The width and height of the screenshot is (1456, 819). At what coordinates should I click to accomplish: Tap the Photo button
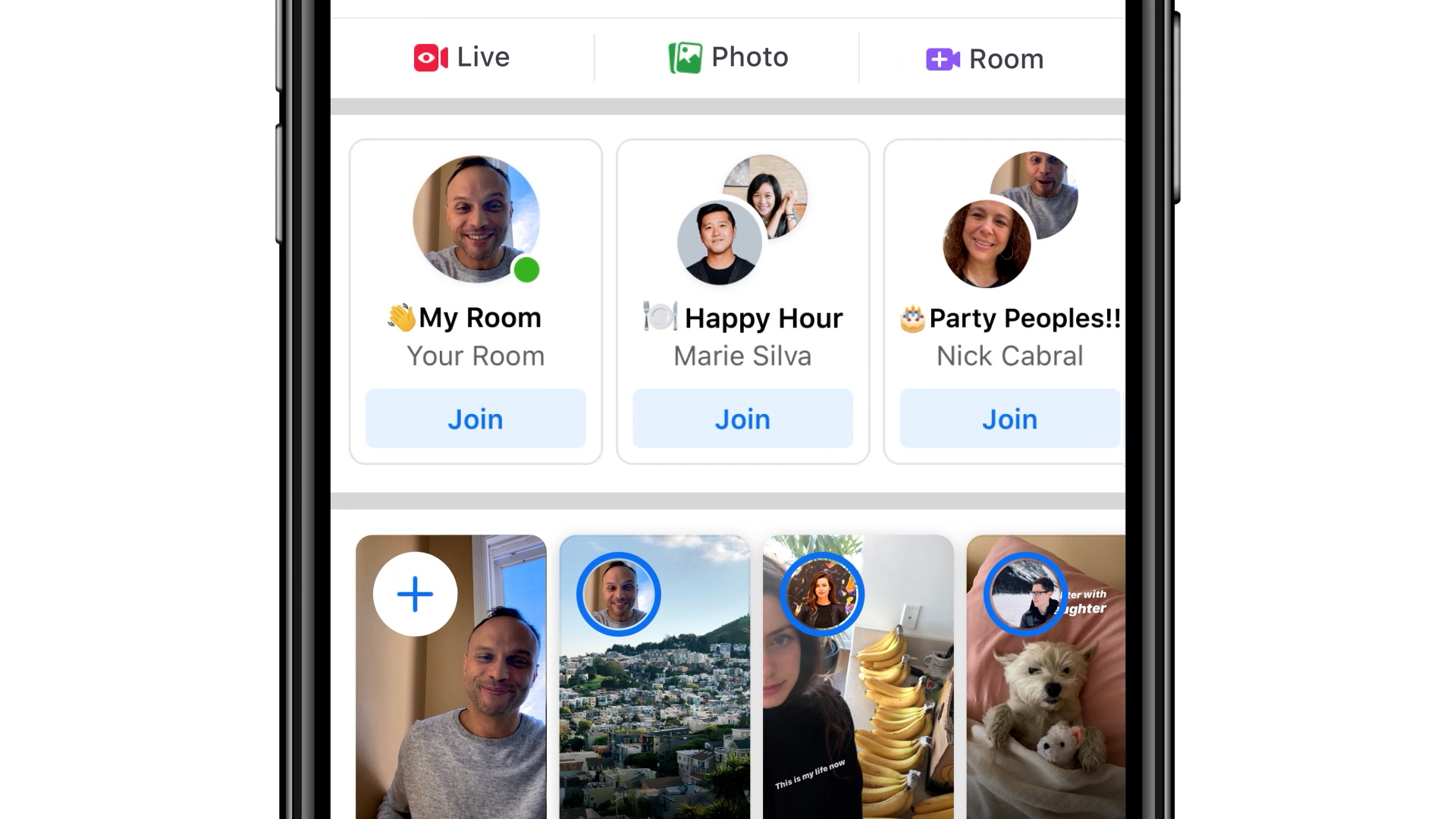pos(728,58)
